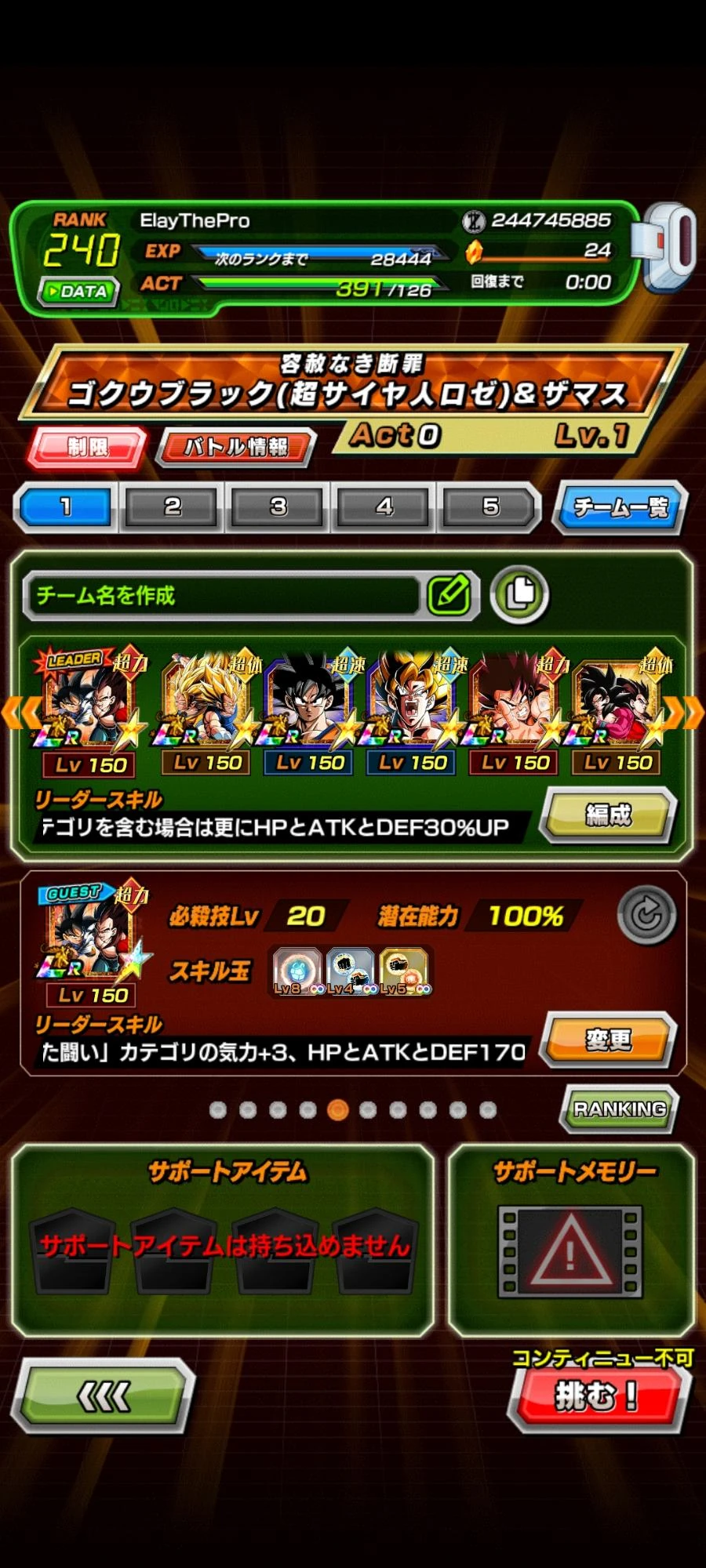This screenshot has width=706, height=1568.
Task: Select team slot 2
Action: (x=171, y=507)
